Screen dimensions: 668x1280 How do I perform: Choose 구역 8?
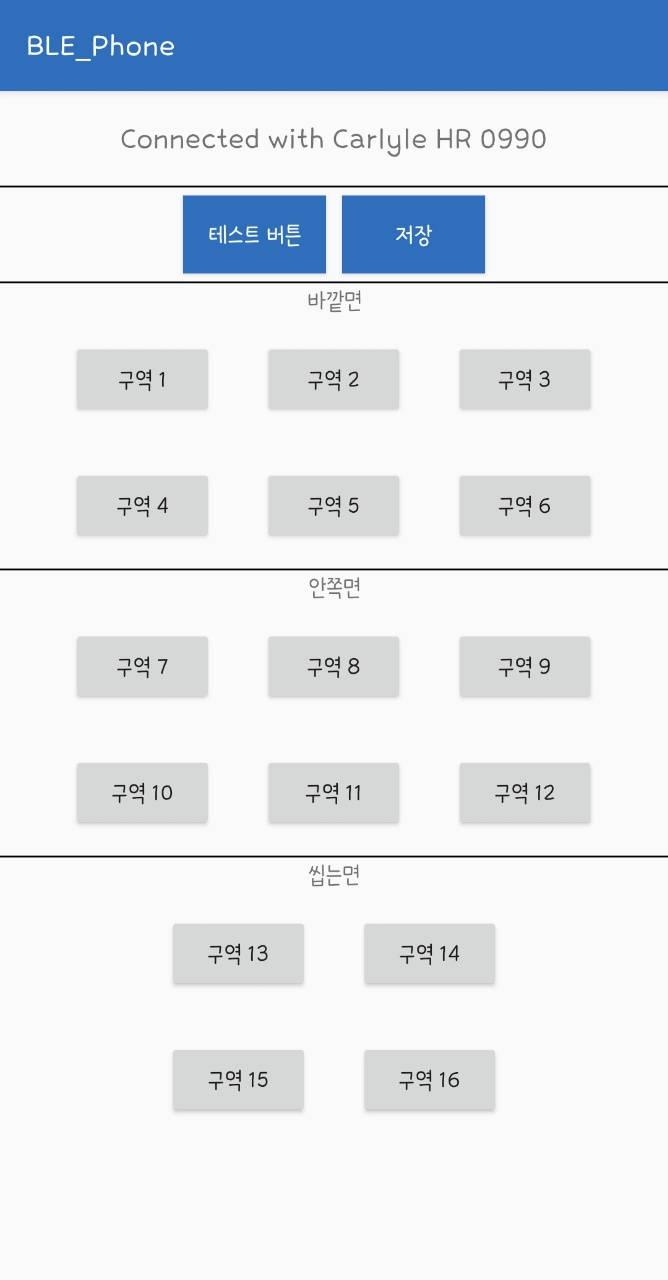[333, 666]
